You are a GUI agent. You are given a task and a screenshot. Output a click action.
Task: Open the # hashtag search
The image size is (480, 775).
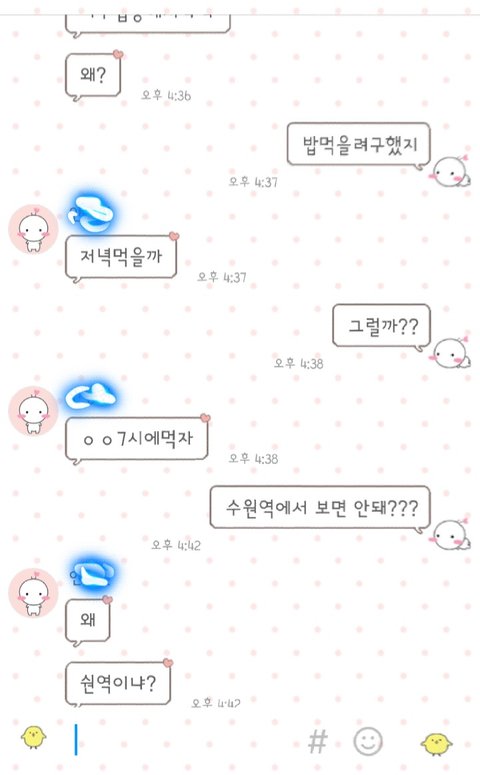317,741
